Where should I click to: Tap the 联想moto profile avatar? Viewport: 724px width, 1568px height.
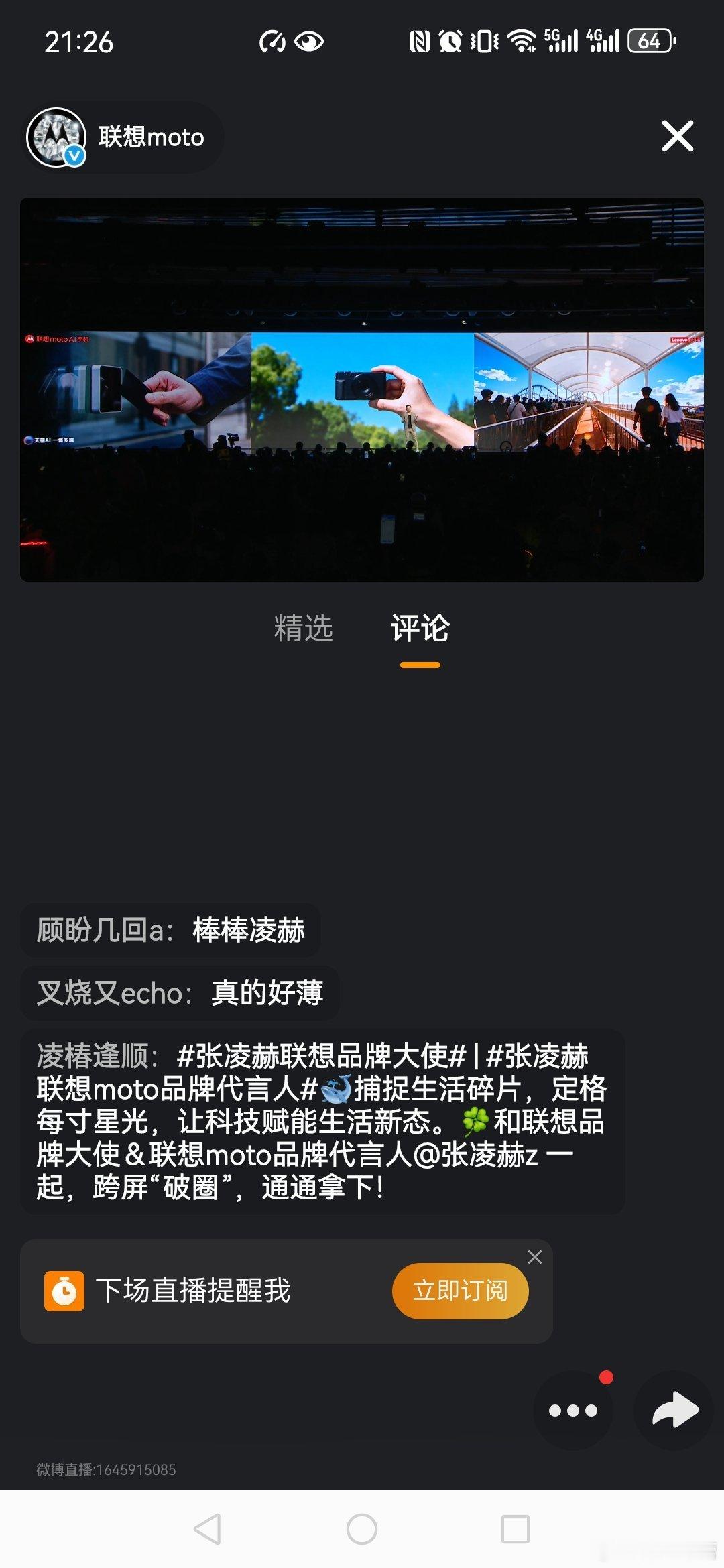click(x=57, y=137)
